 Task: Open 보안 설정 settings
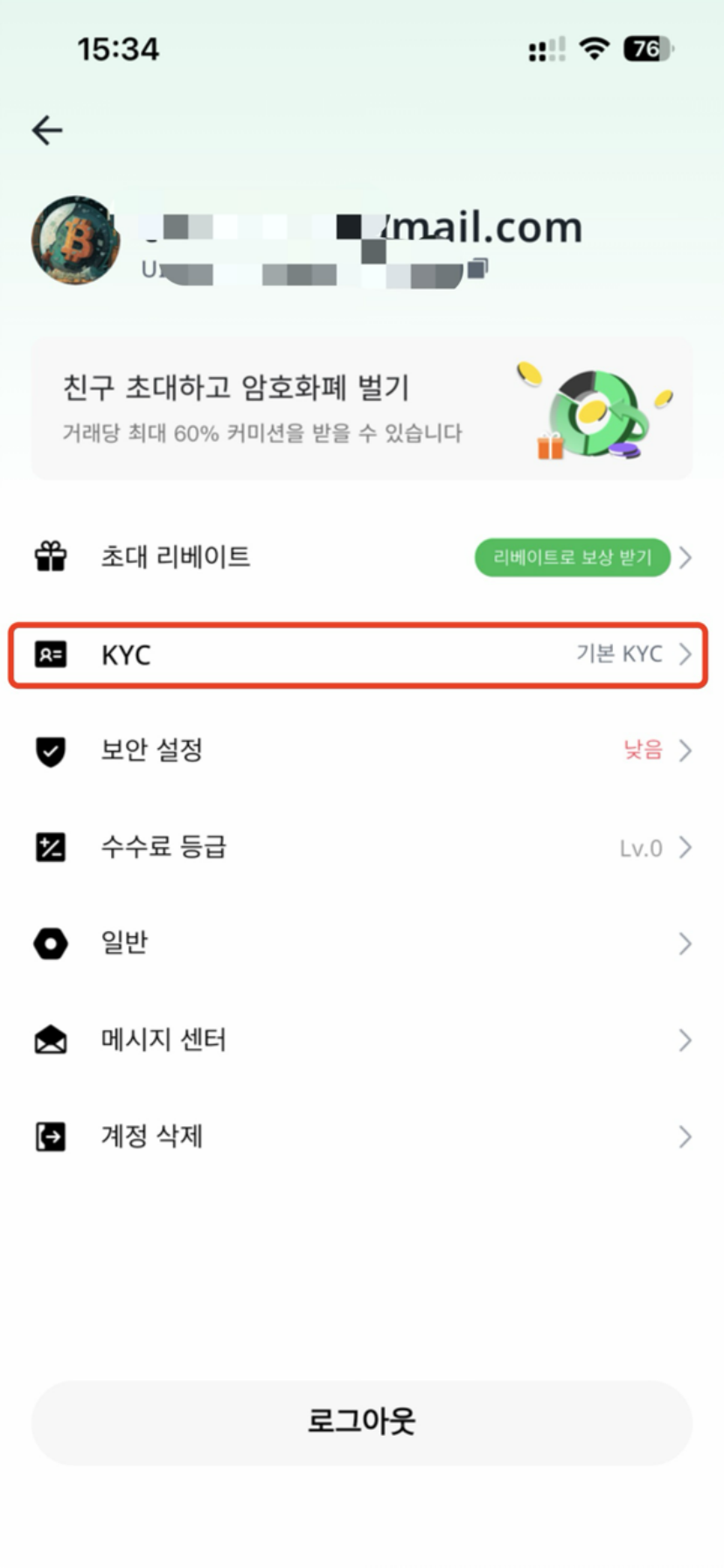click(x=361, y=750)
